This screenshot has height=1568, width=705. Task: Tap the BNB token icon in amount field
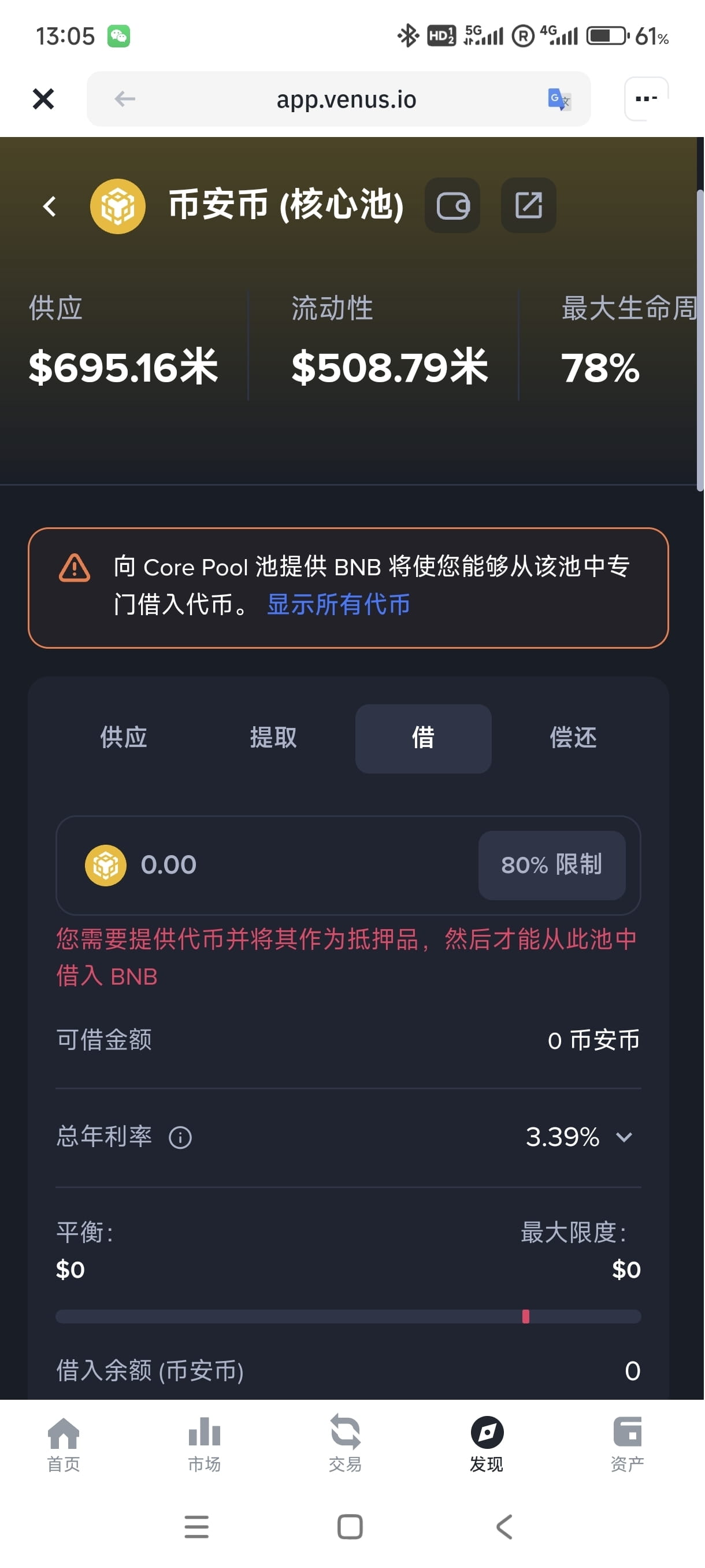(105, 864)
